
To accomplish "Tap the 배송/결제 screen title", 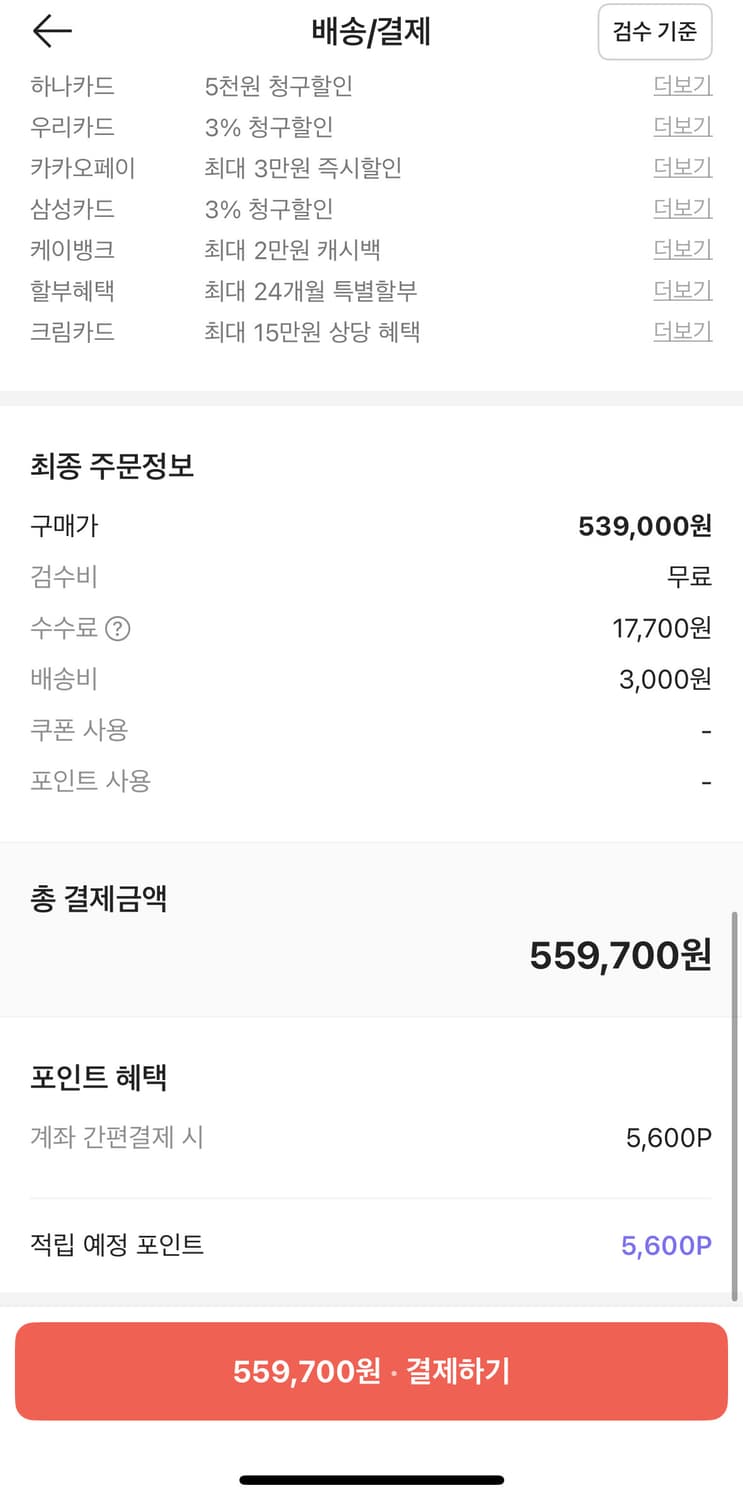I will 371,31.
